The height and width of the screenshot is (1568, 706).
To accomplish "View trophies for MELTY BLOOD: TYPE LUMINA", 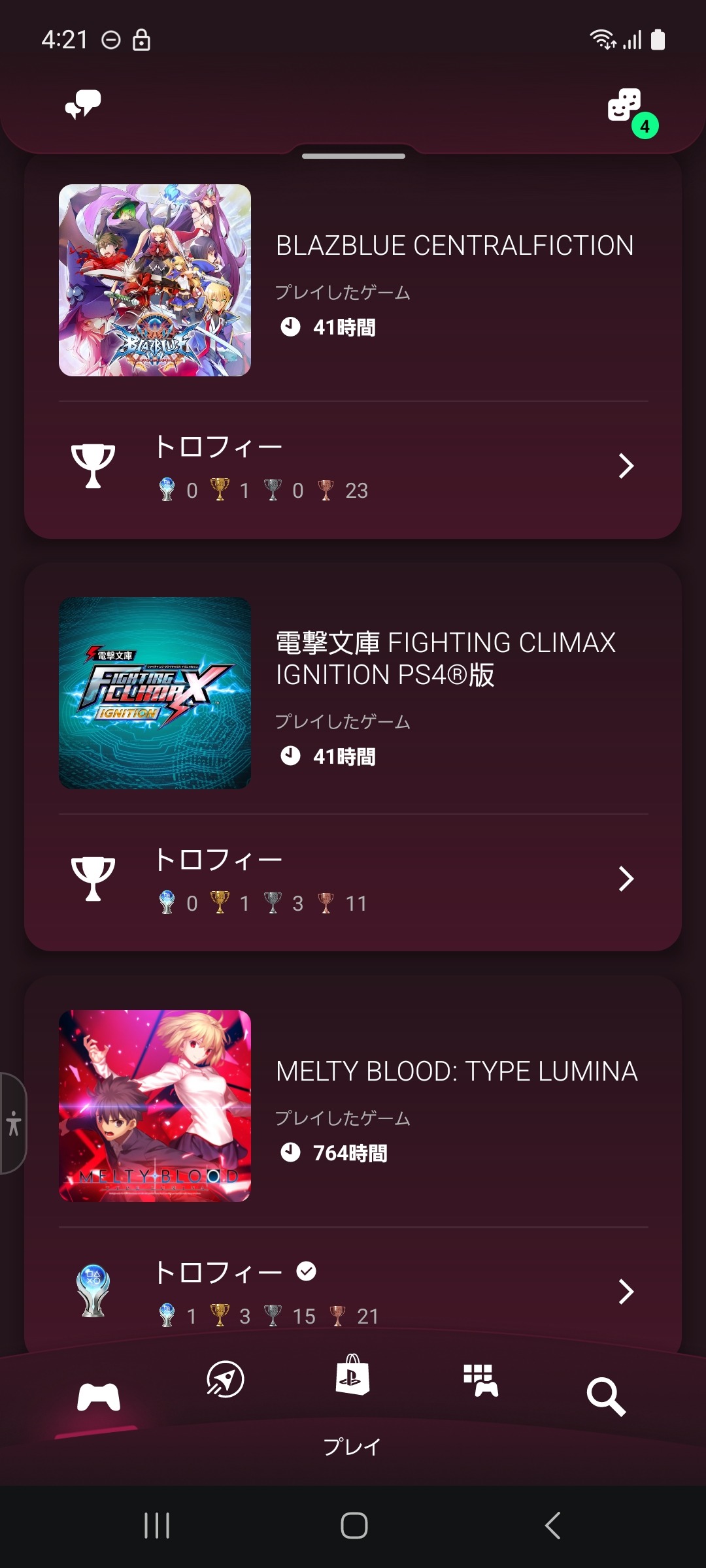I will 353,1292.
